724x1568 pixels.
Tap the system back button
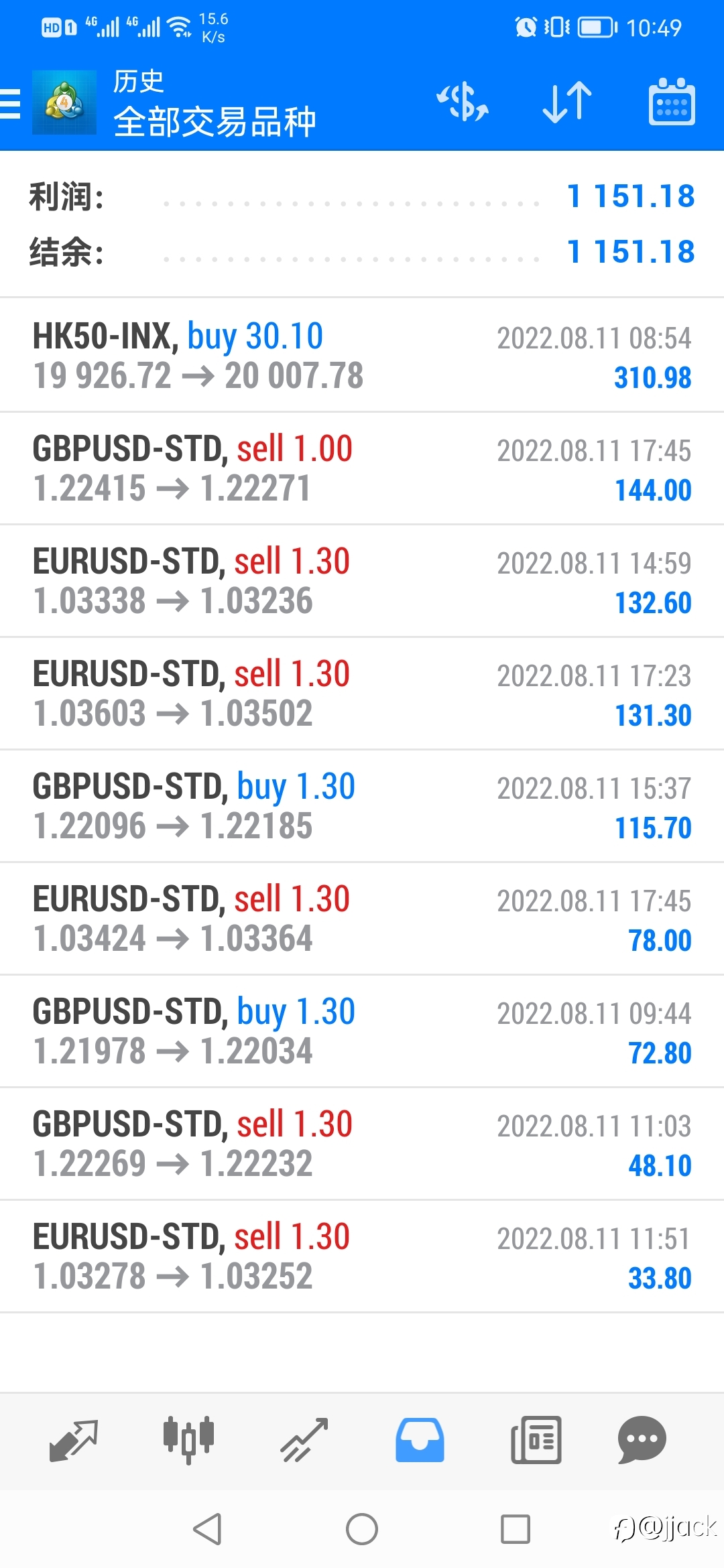click(207, 1530)
